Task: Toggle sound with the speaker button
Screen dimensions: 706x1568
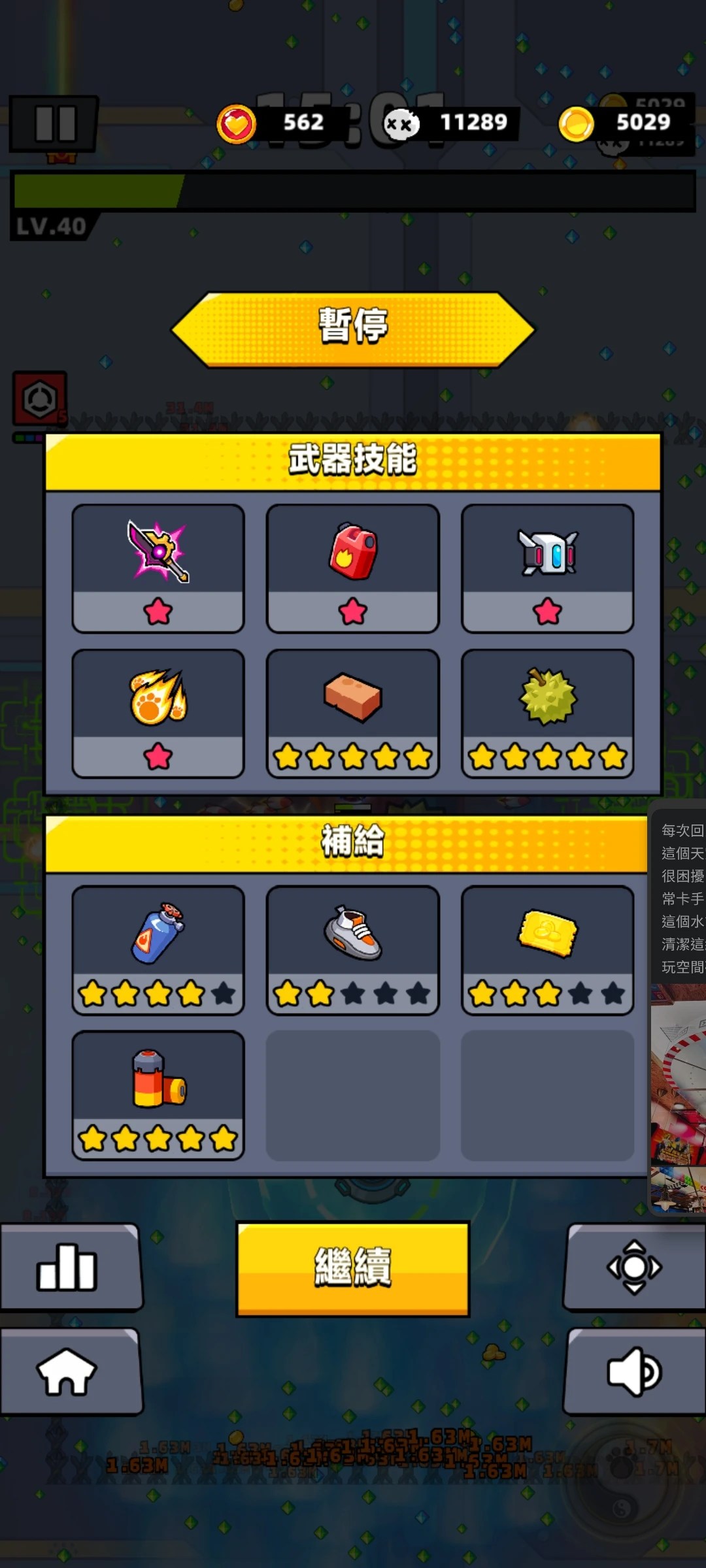Action: tap(635, 1371)
